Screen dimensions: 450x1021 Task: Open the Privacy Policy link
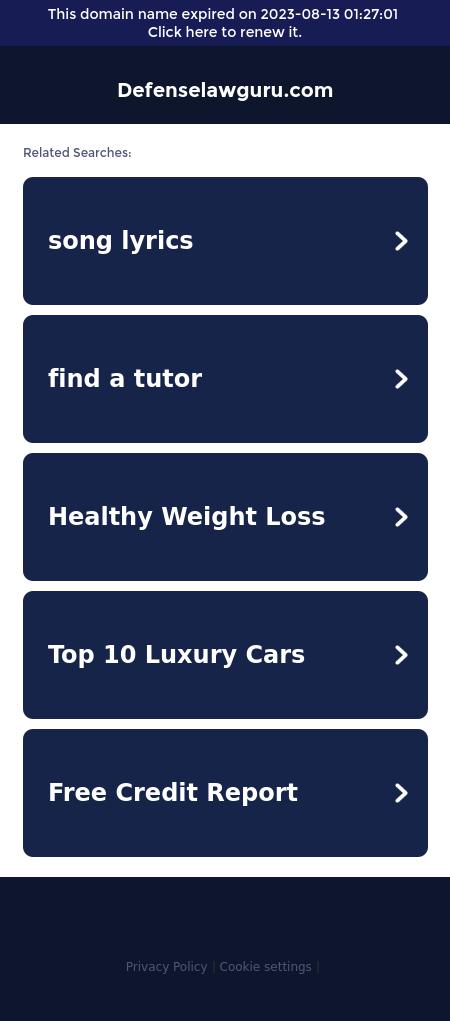pos(166,967)
